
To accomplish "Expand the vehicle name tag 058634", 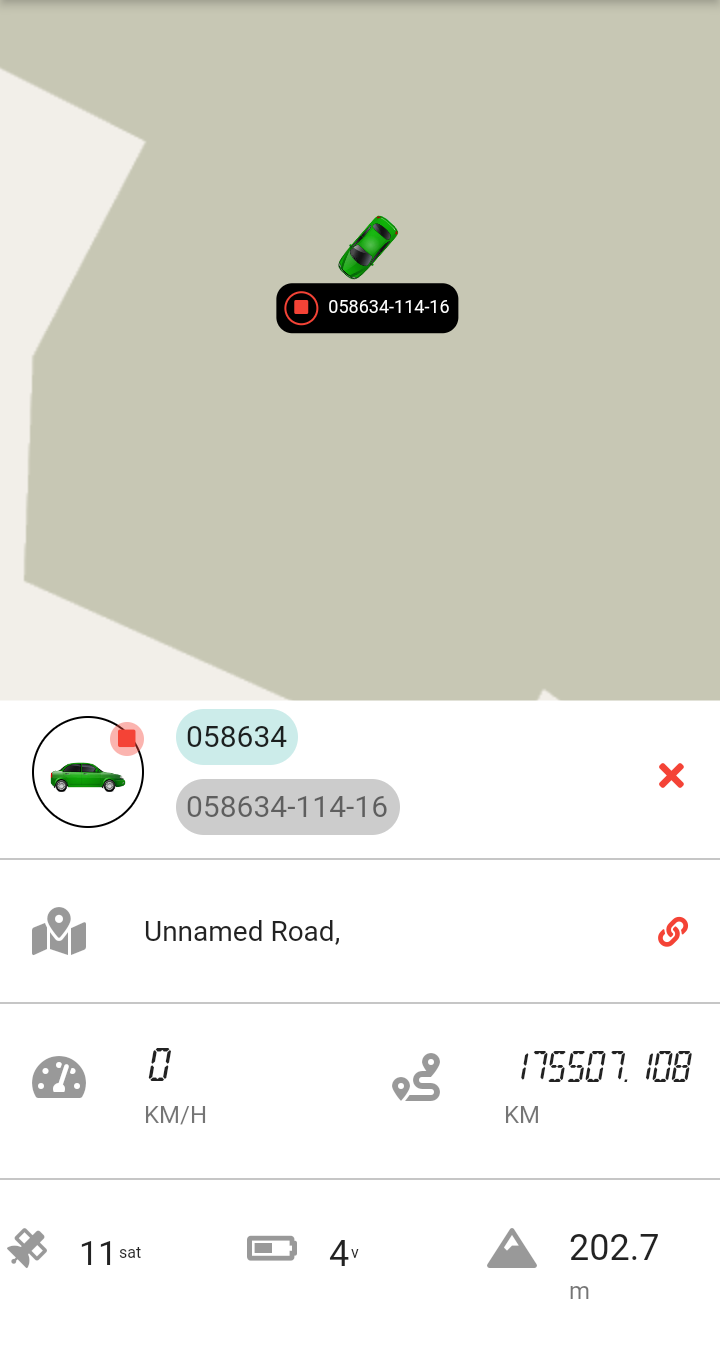I will click(236, 737).
